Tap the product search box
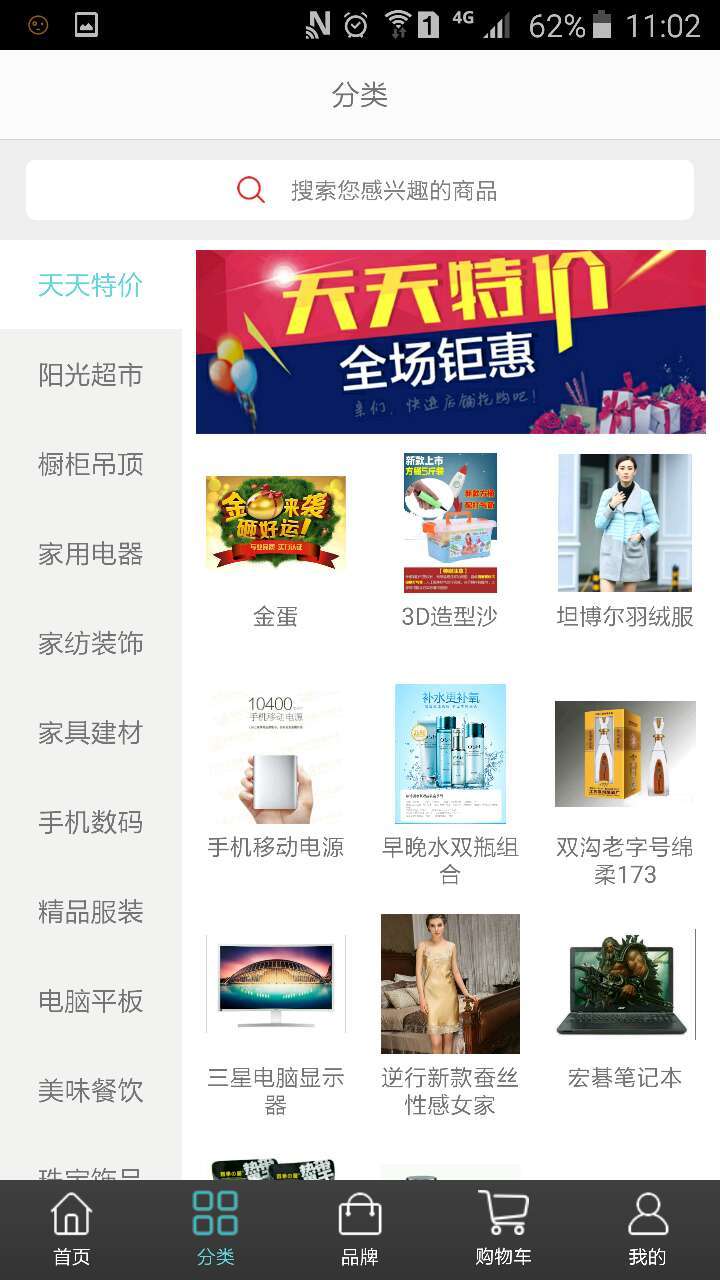 360,190
